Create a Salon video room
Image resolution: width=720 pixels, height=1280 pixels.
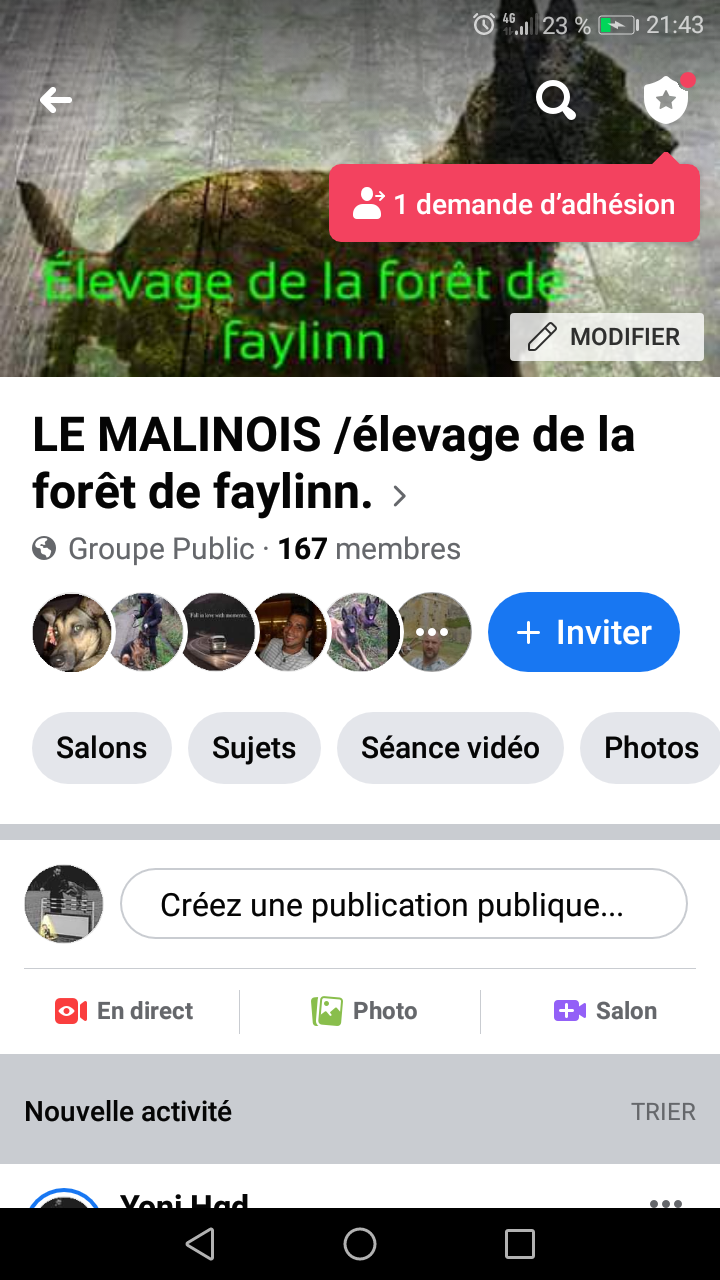click(605, 1011)
